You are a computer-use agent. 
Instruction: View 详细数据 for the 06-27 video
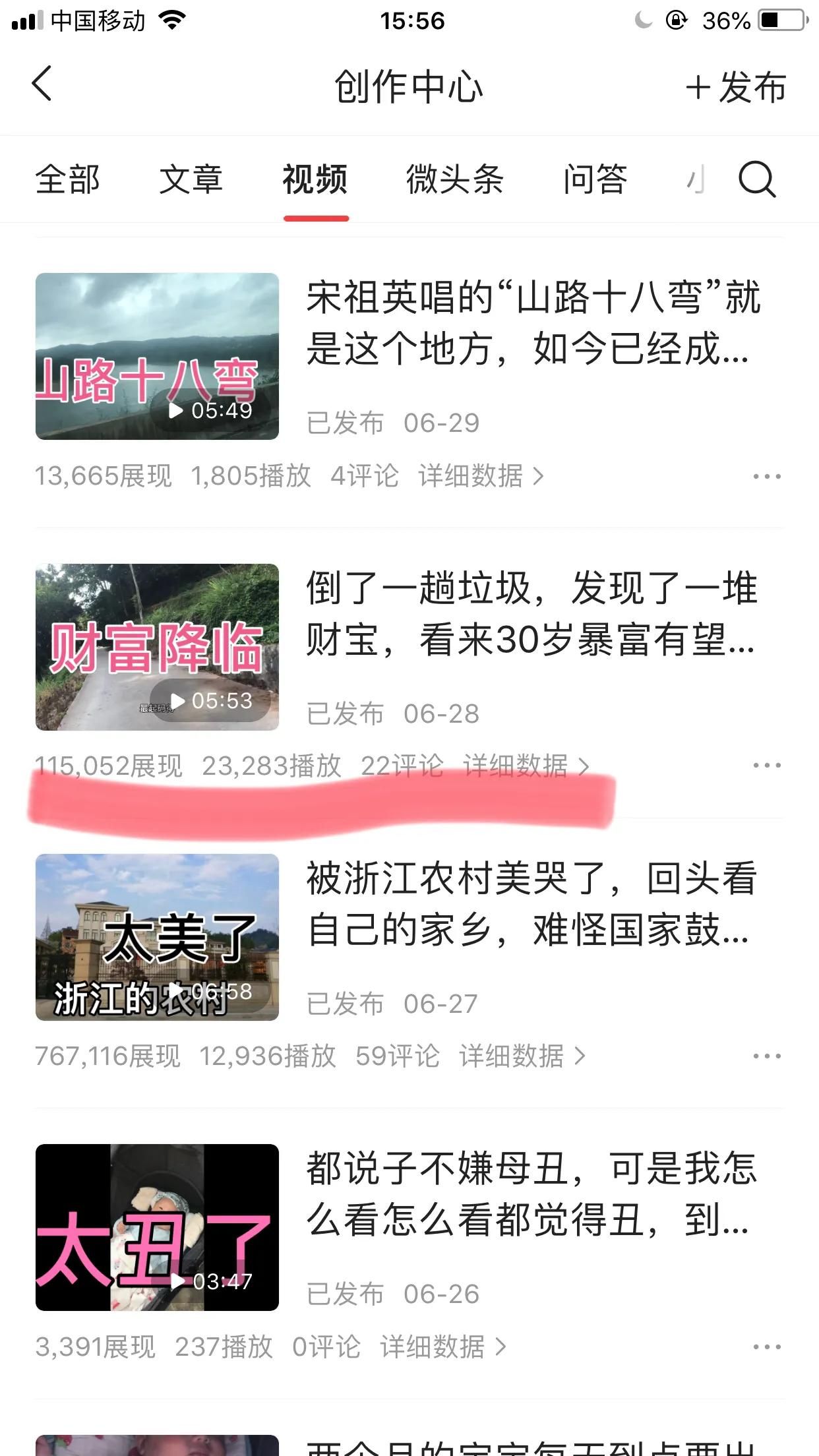click(x=522, y=1056)
